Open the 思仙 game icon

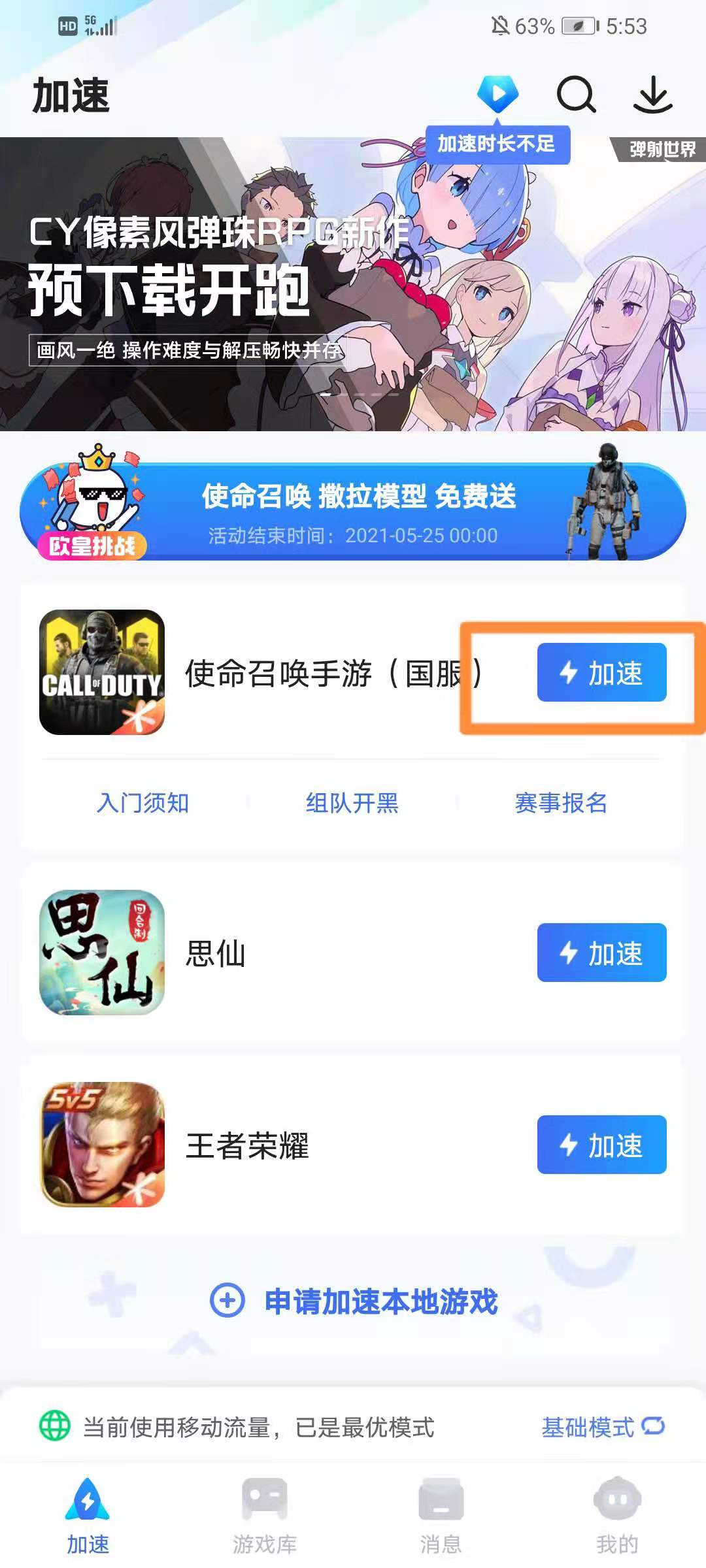(x=102, y=953)
